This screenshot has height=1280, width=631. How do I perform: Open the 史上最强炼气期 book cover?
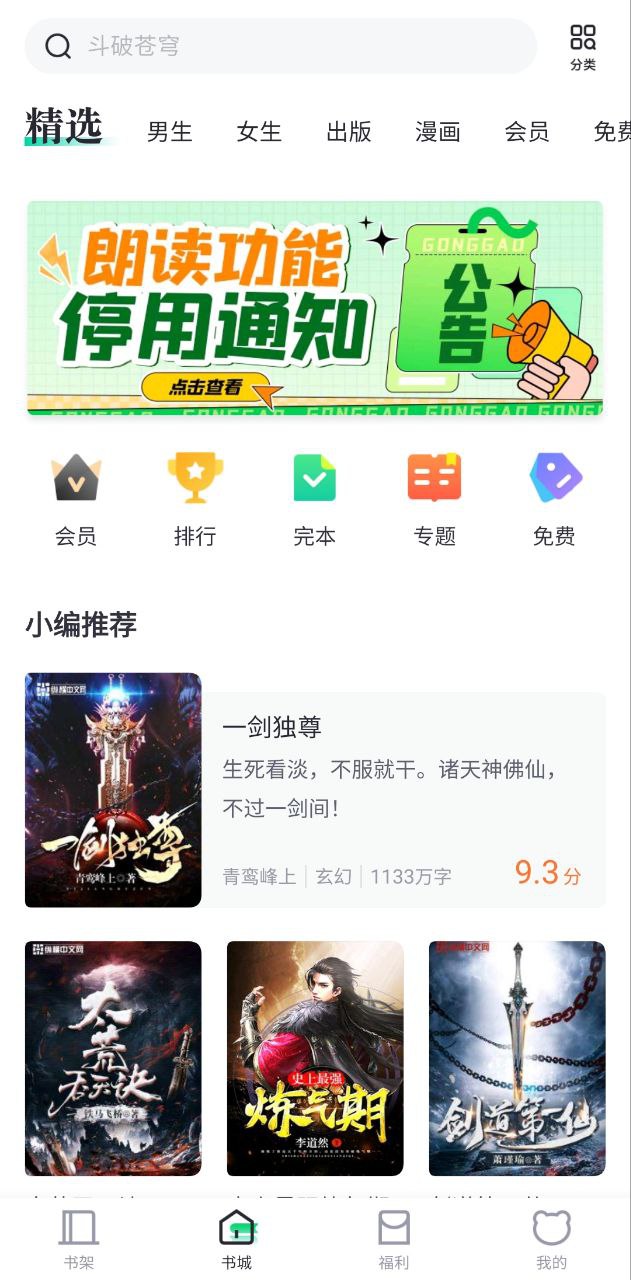pos(315,1058)
